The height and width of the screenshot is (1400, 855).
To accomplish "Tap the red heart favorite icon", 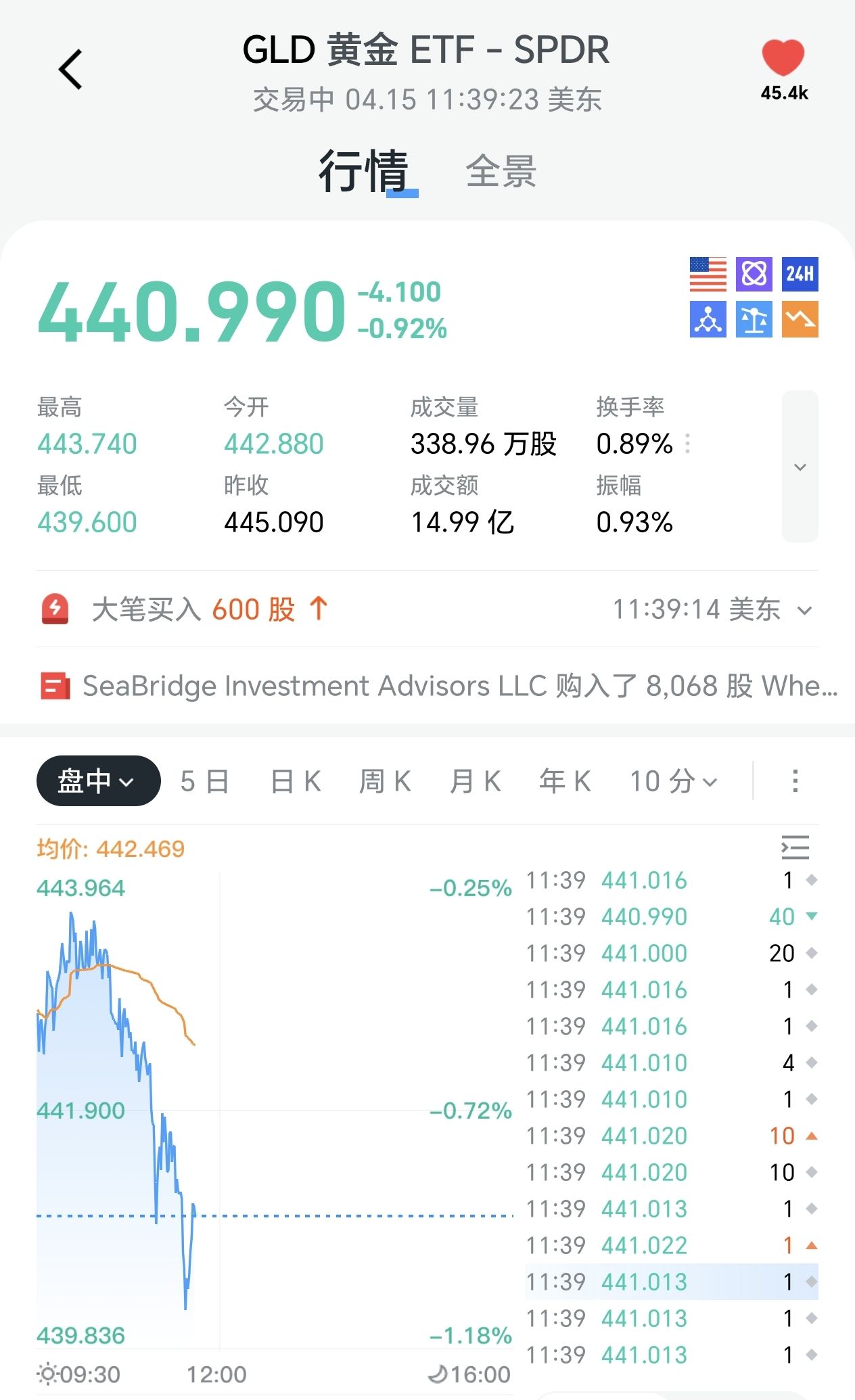I will coord(783,58).
